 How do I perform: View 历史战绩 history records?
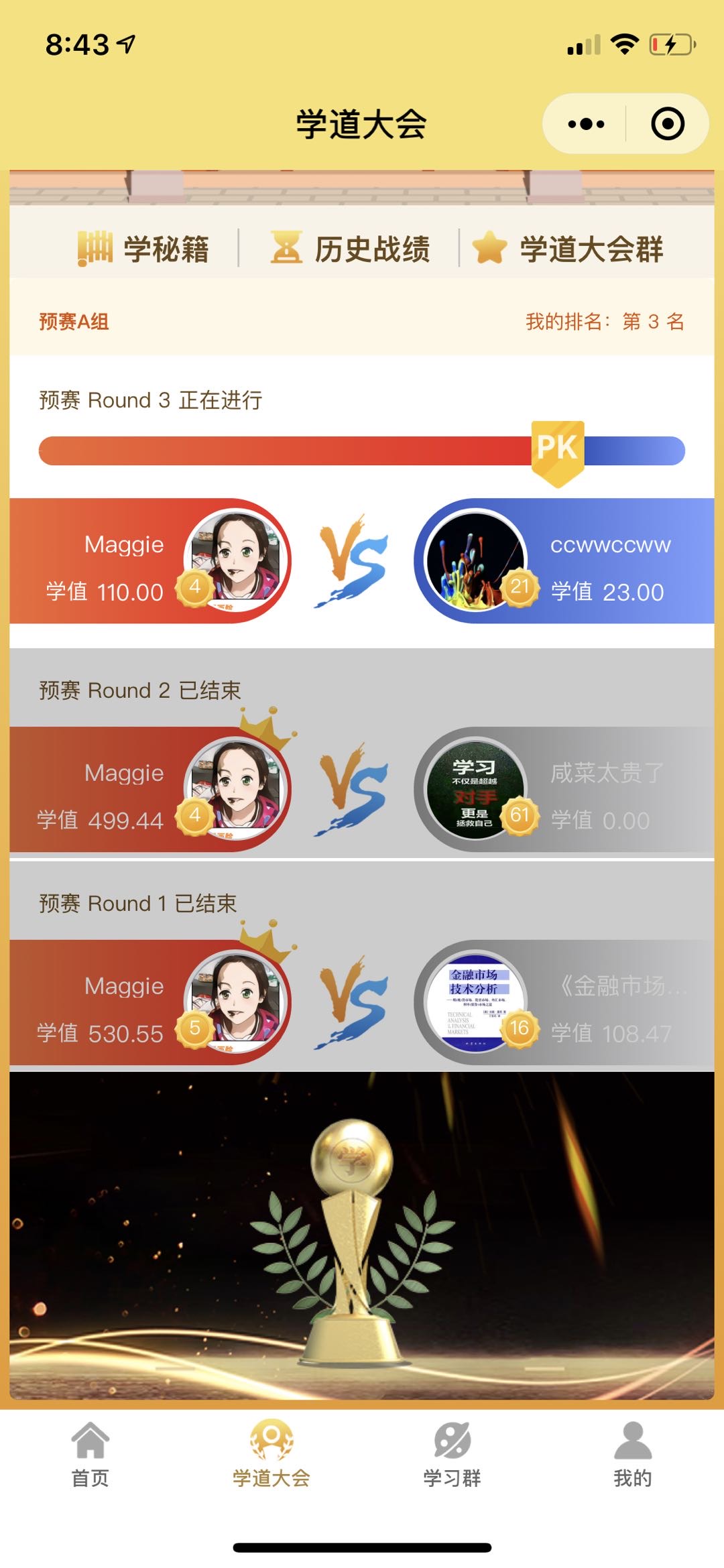(351, 249)
